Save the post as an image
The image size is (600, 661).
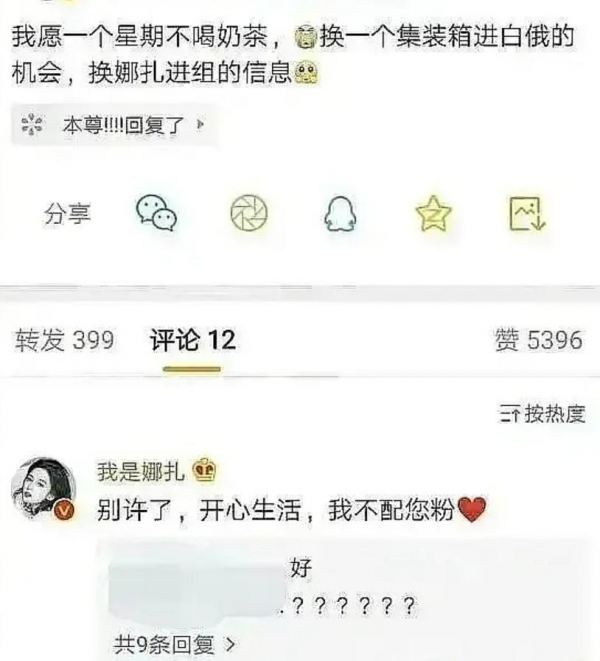pyautogui.click(x=526, y=213)
